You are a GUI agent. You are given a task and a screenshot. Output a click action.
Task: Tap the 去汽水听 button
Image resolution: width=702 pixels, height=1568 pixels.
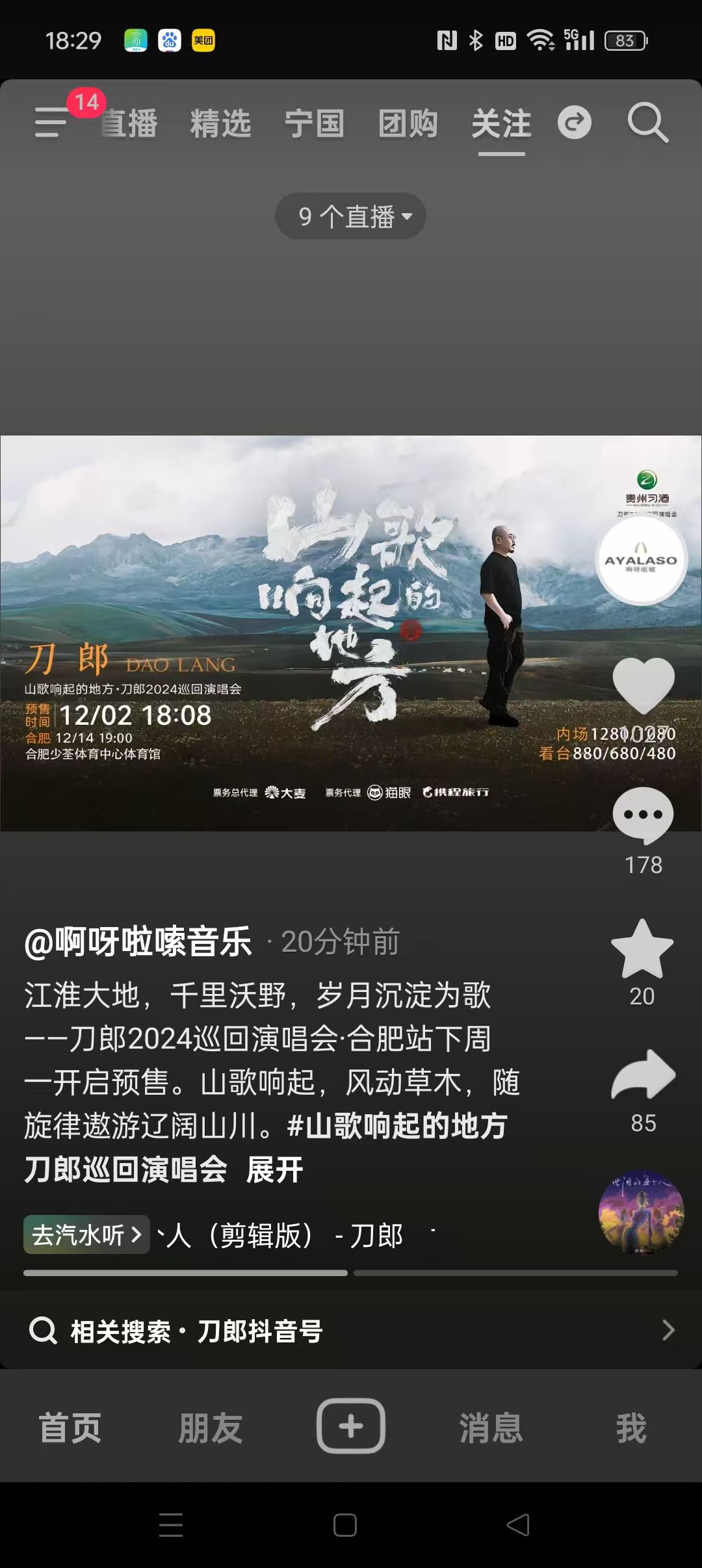pos(86,1235)
